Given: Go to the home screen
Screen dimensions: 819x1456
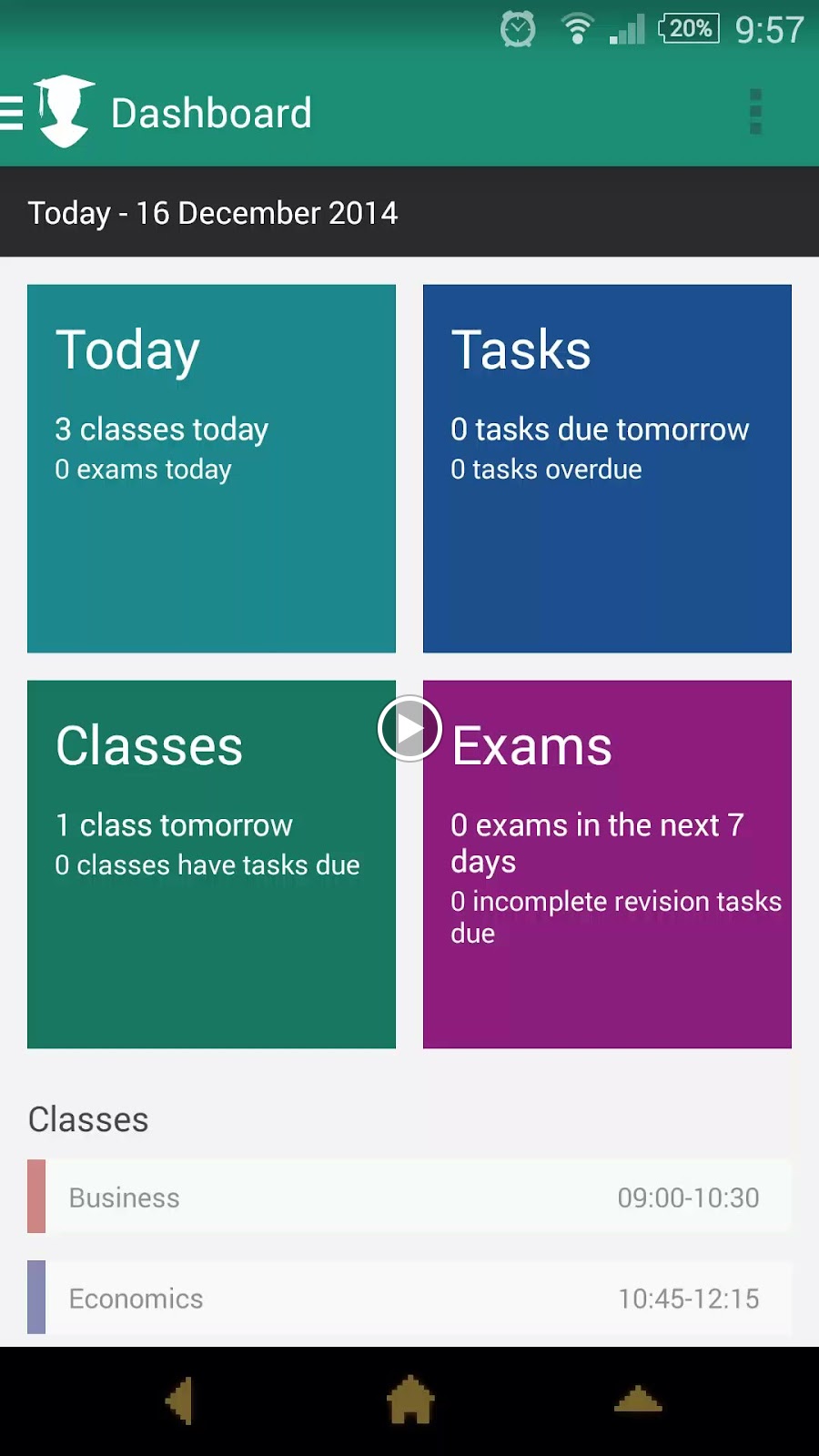Looking at the screenshot, I should tap(410, 1400).
